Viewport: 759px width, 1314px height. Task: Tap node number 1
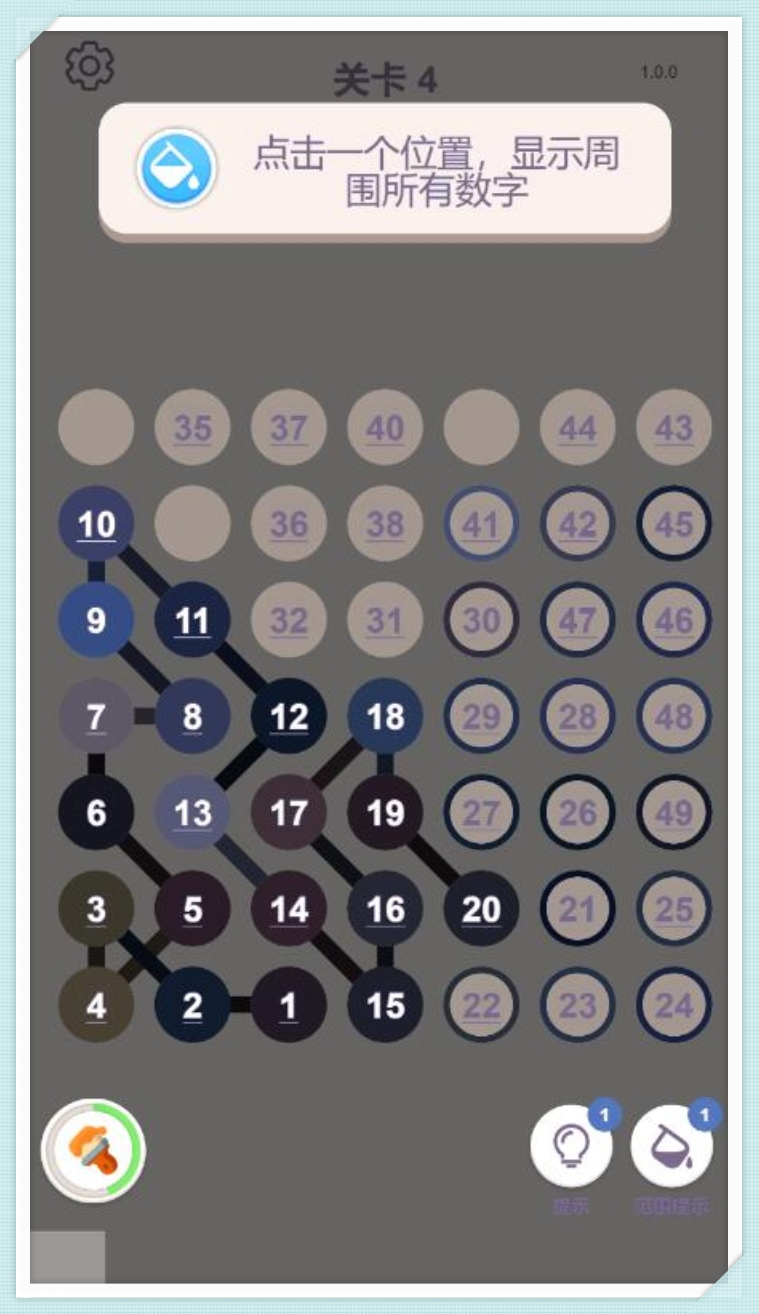point(289,1005)
